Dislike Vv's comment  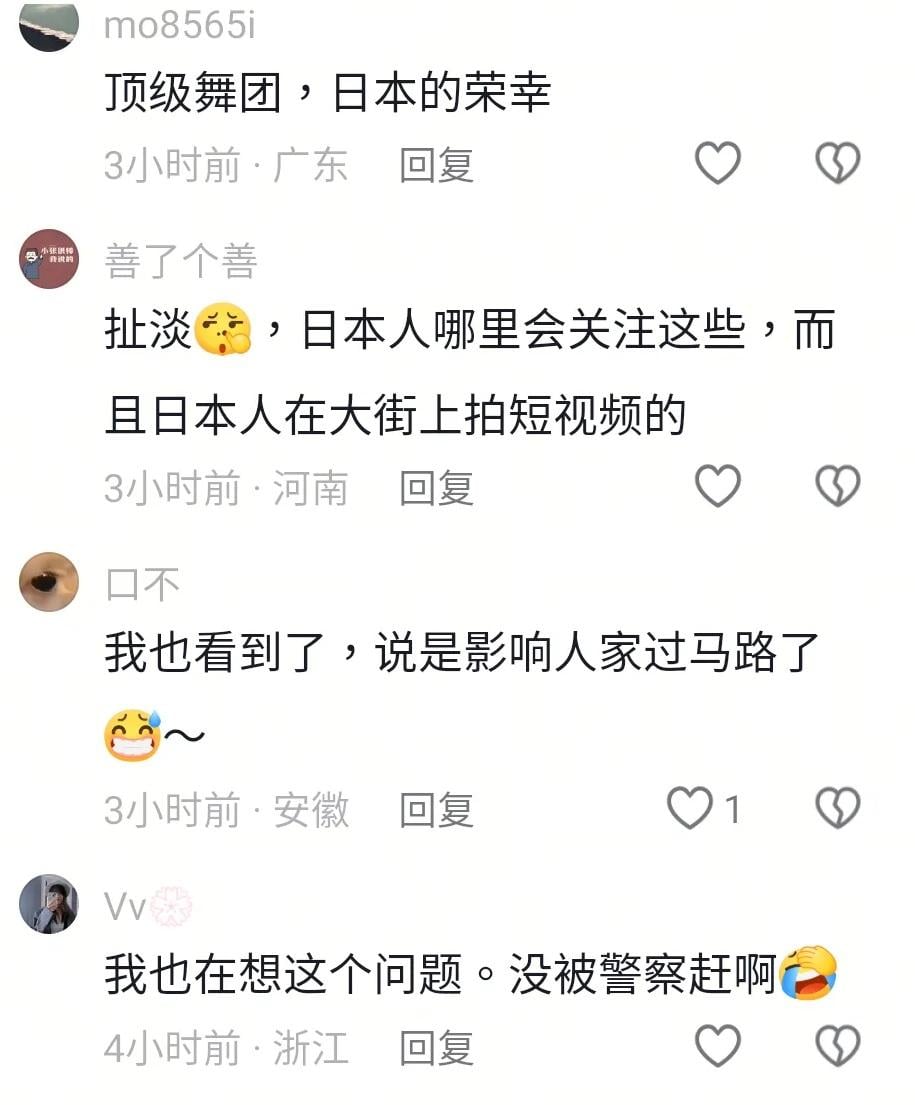click(x=838, y=1046)
